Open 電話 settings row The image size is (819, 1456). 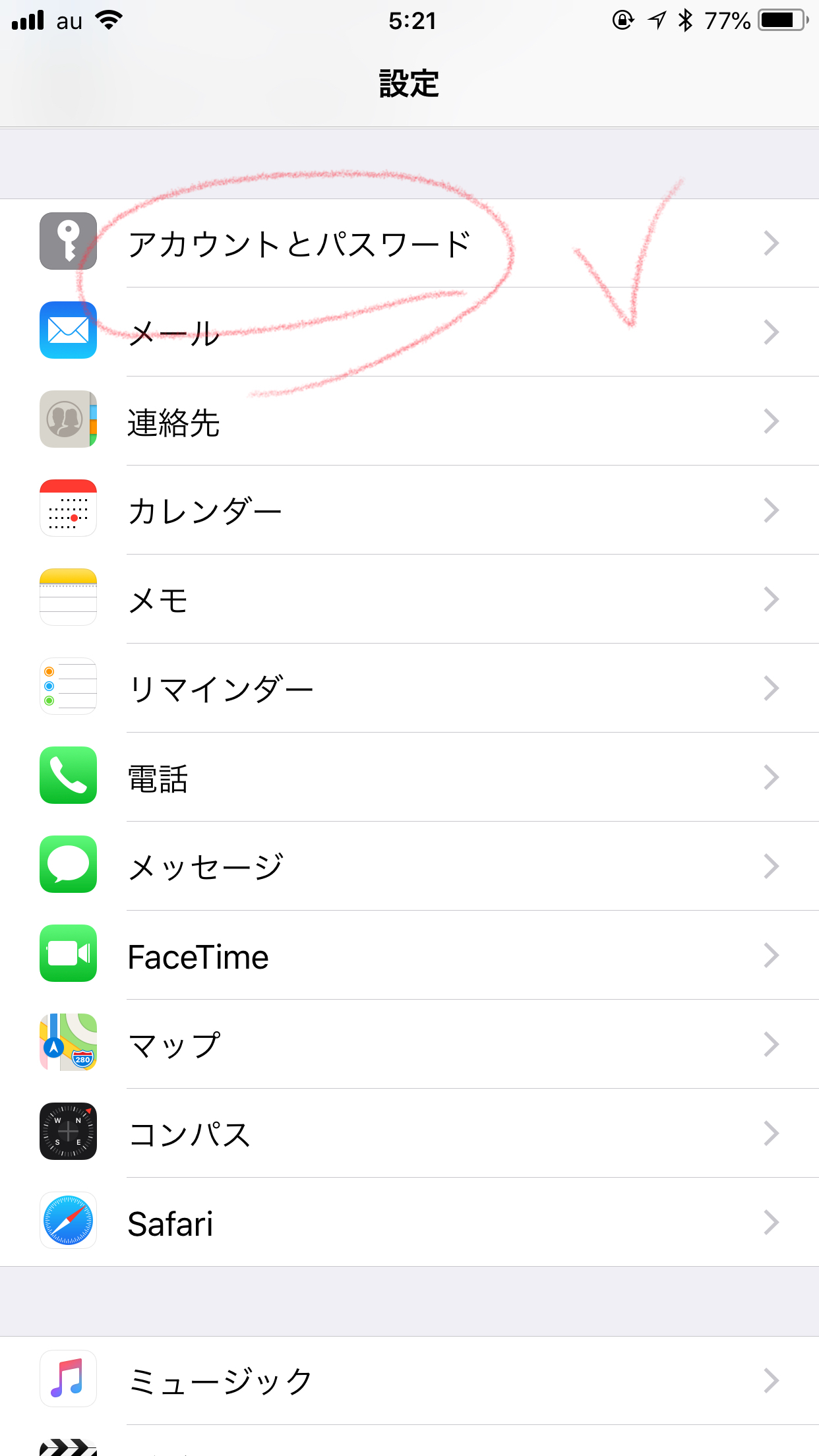(409, 777)
